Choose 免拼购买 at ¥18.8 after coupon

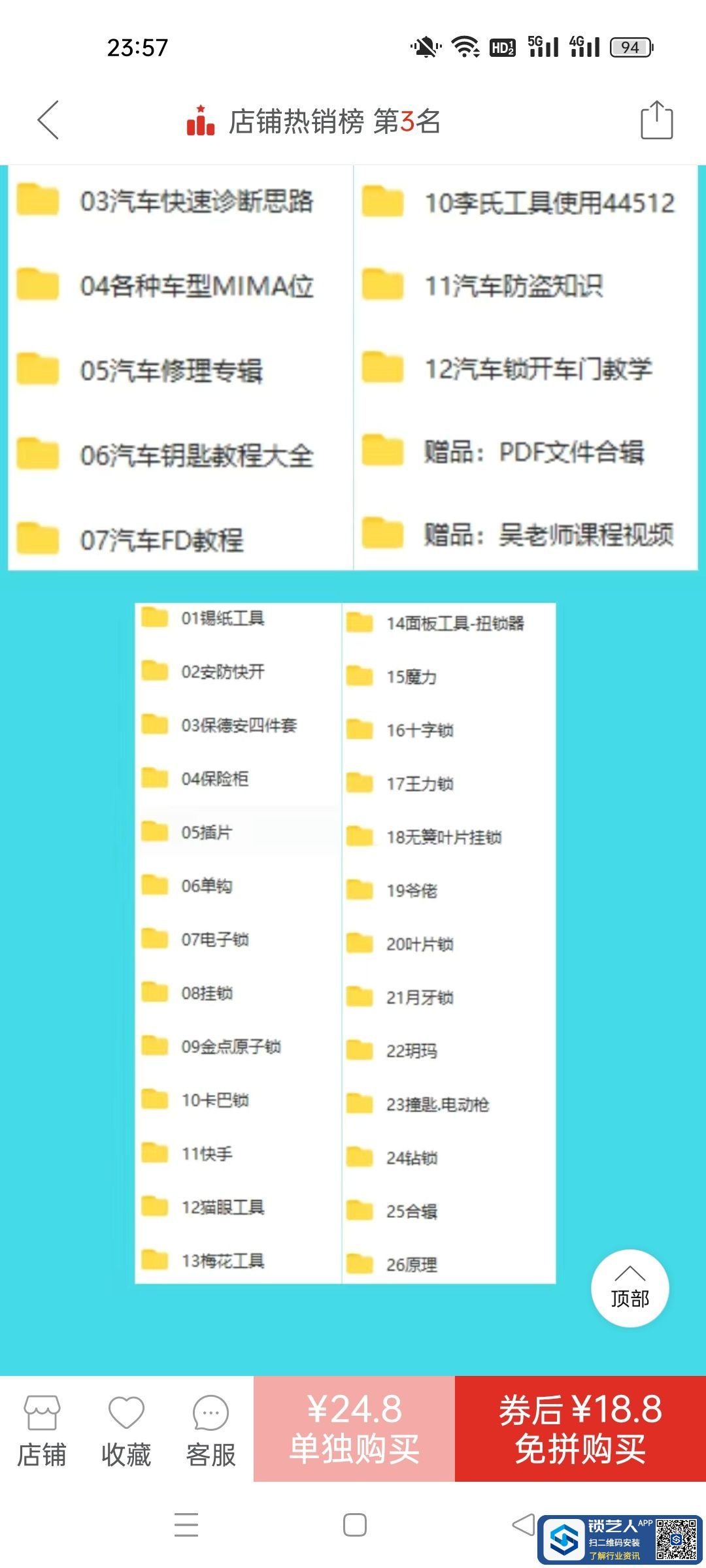point(580,1428)
